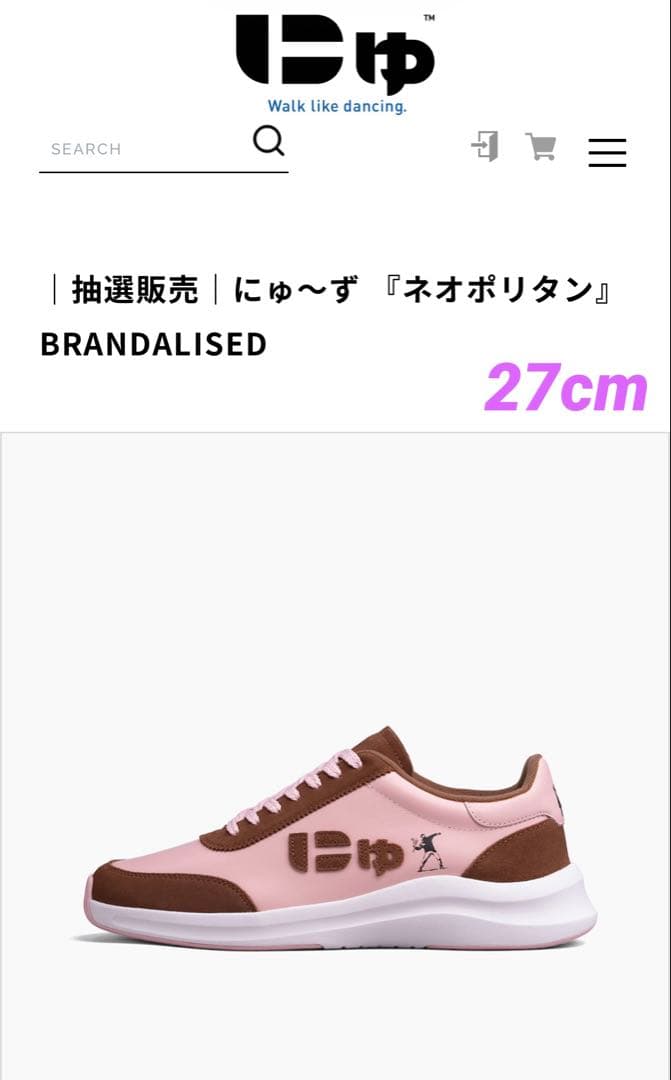
Task: Open the shopping cart
Action: 541,147
